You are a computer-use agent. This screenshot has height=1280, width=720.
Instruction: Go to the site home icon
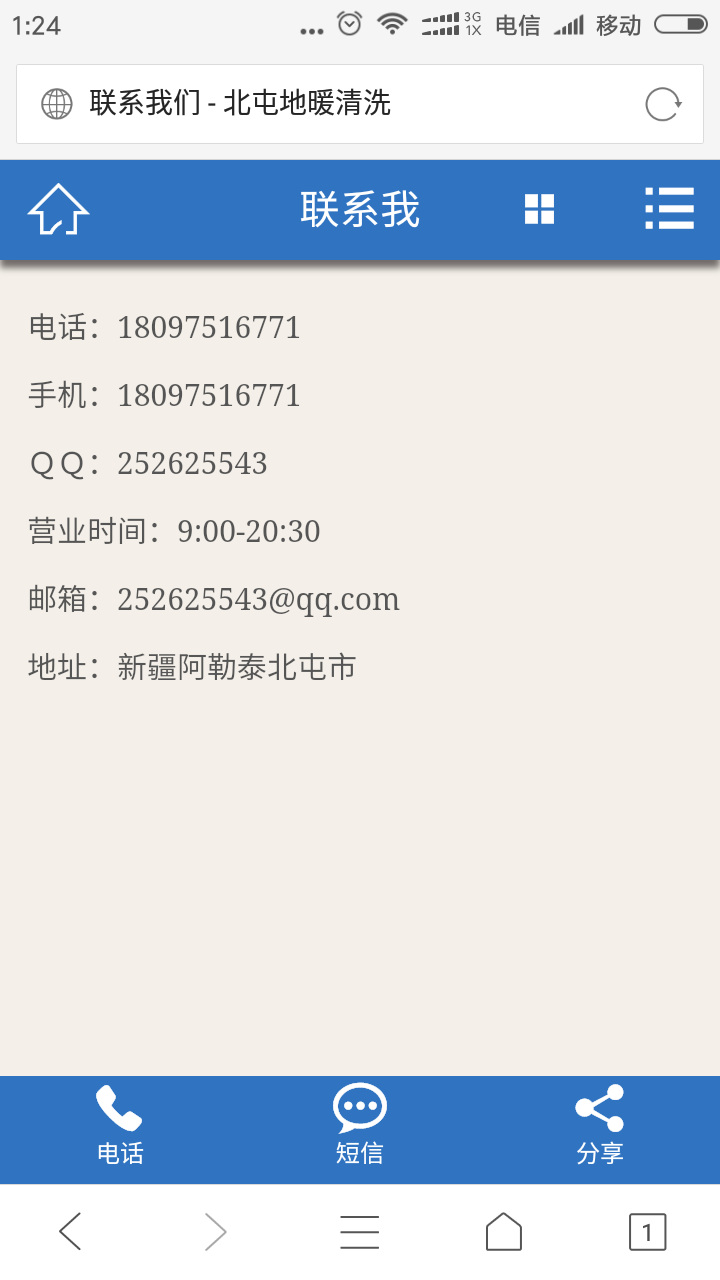click(x=58, y=210)
